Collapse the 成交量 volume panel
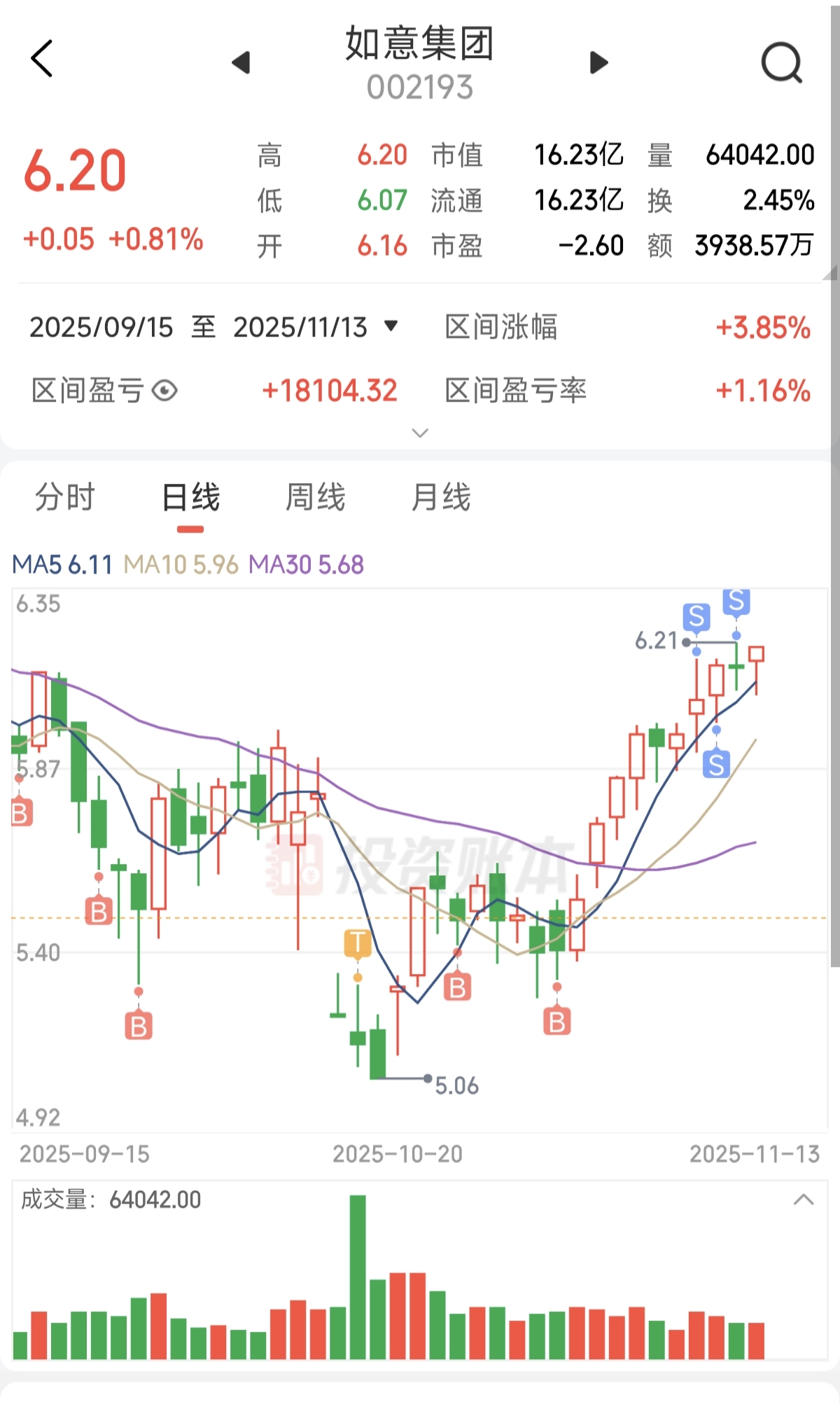Image resolution: width=840 pixels, height=1404 pixels. [803, 1200]
